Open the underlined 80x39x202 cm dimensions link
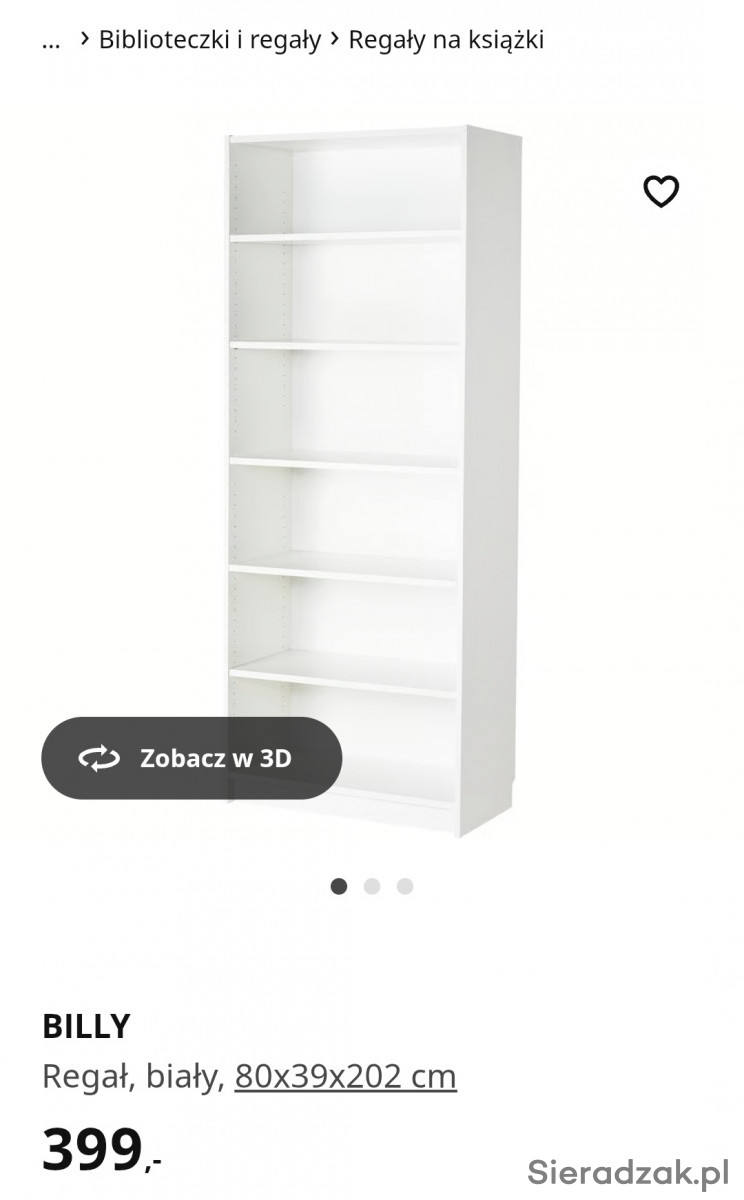The height and width of the screenshot is (1200, 744). (345, 1076)
